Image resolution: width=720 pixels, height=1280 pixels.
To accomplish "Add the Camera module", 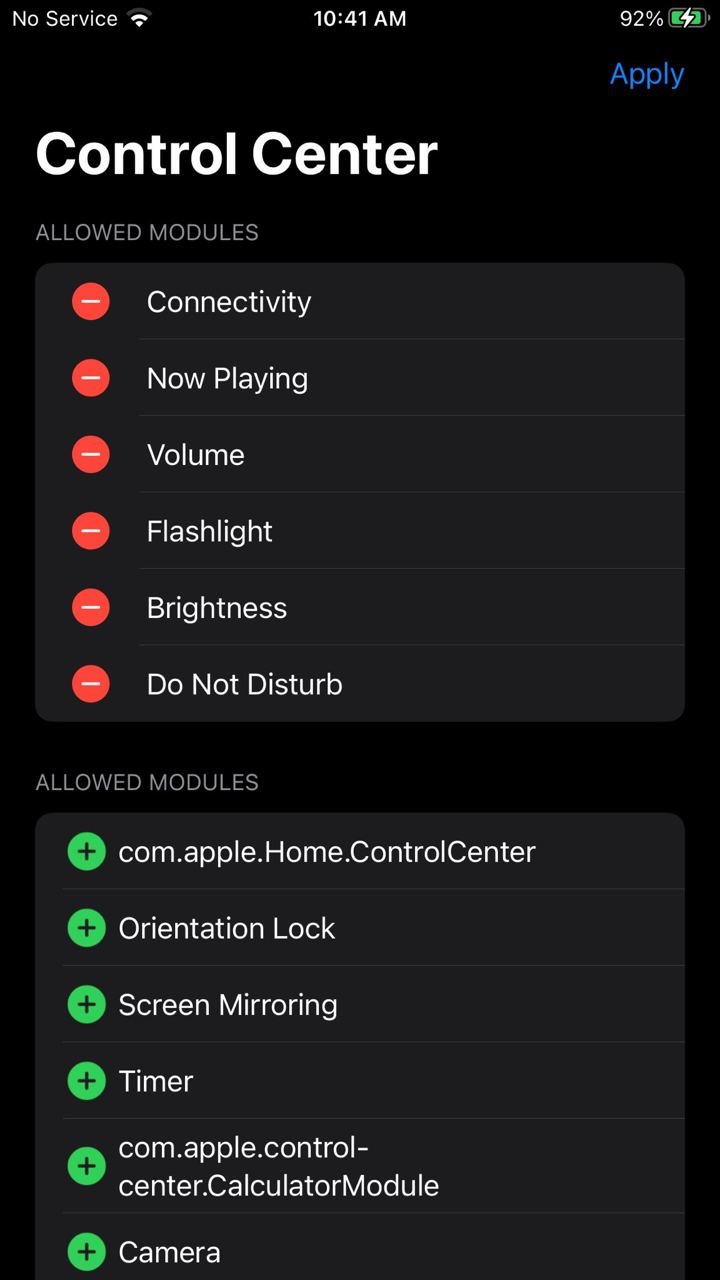I will tap(87, 1252).
